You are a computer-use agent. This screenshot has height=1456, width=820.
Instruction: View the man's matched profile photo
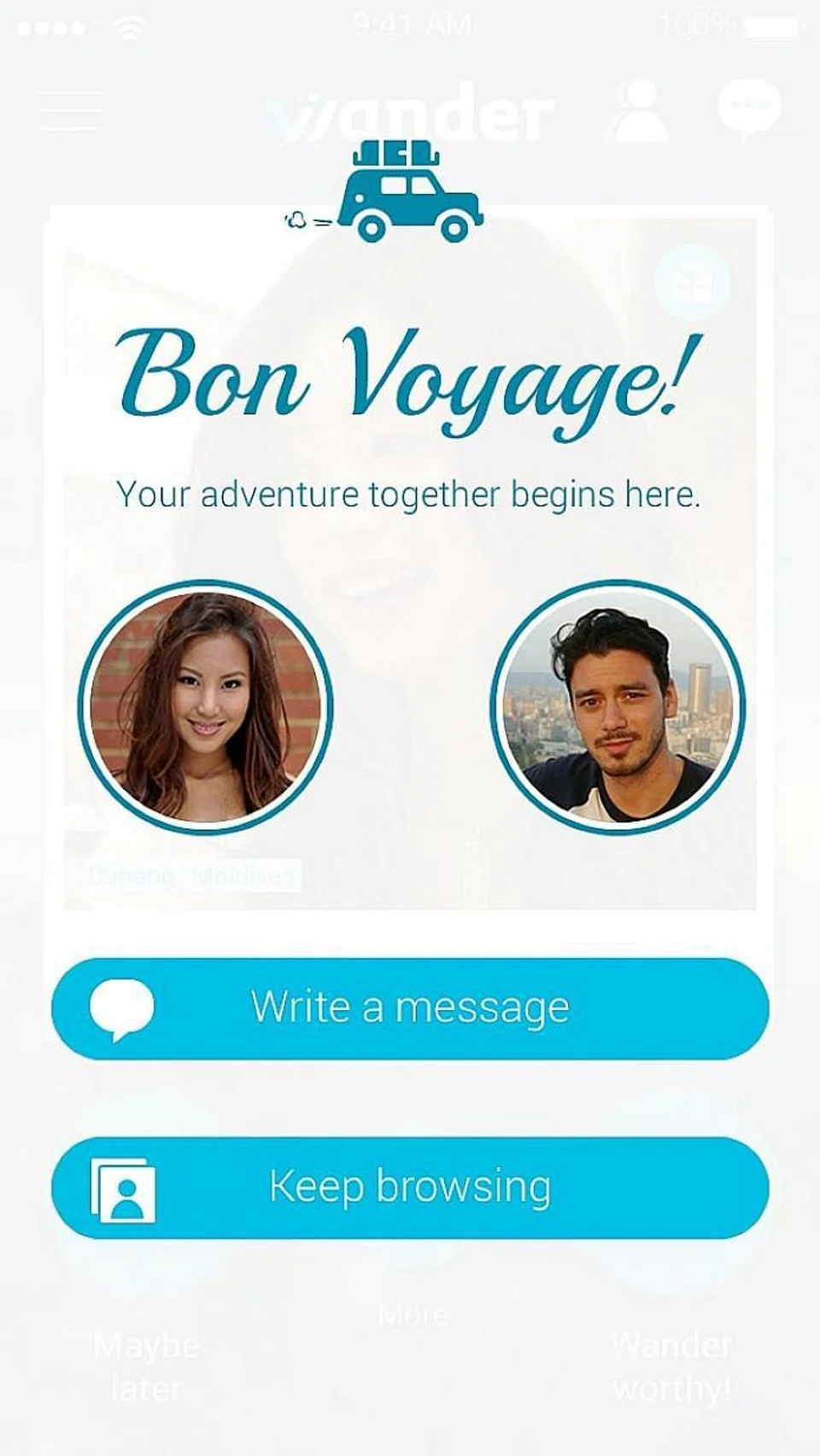pyautogui.click(x=618, y=707)
